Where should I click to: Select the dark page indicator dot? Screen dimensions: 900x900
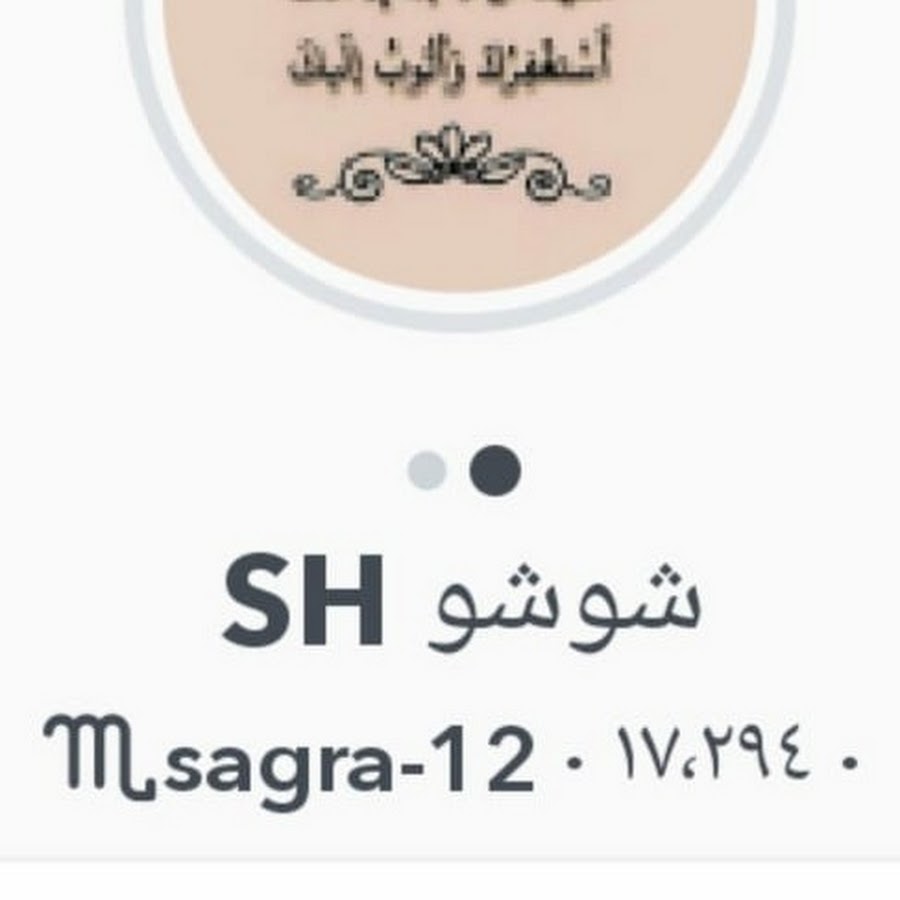pyautogui.click(x=495, y=470)
